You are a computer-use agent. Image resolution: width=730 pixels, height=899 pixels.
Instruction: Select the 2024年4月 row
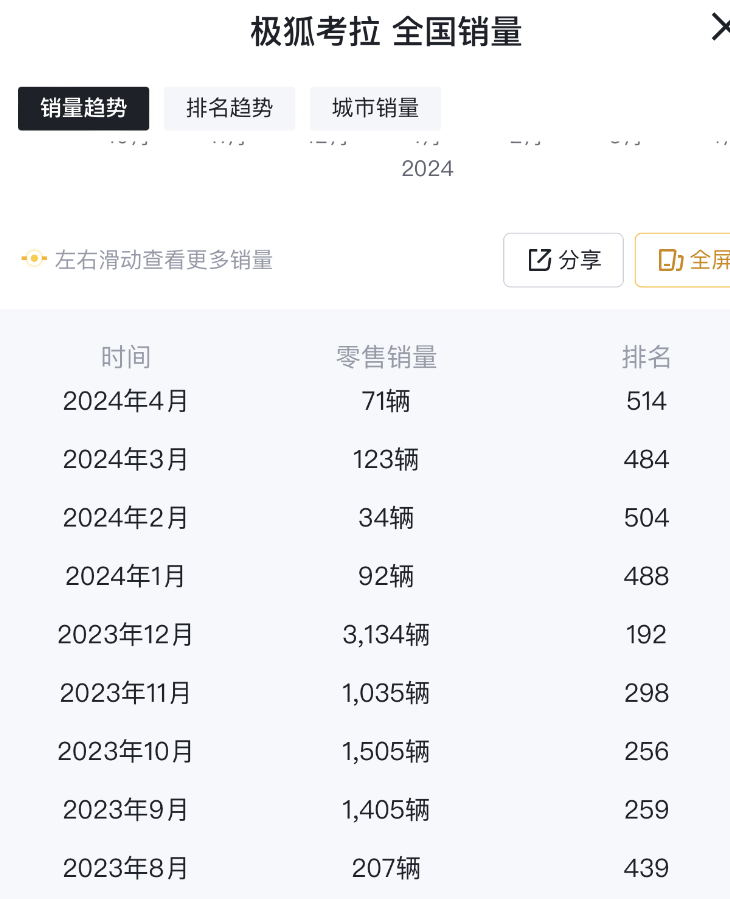[125, 401]
